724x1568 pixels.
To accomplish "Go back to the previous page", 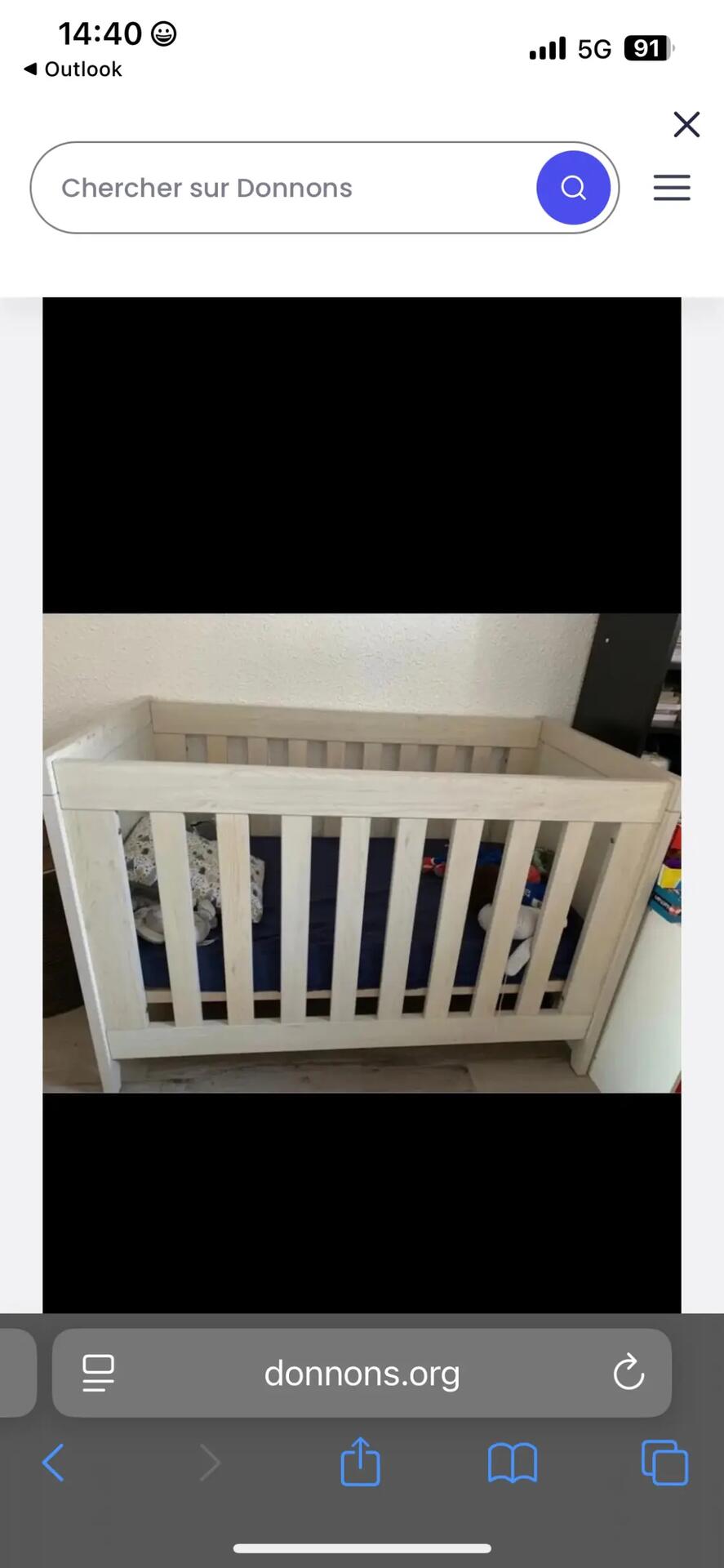I will [x=53, y=1463].
